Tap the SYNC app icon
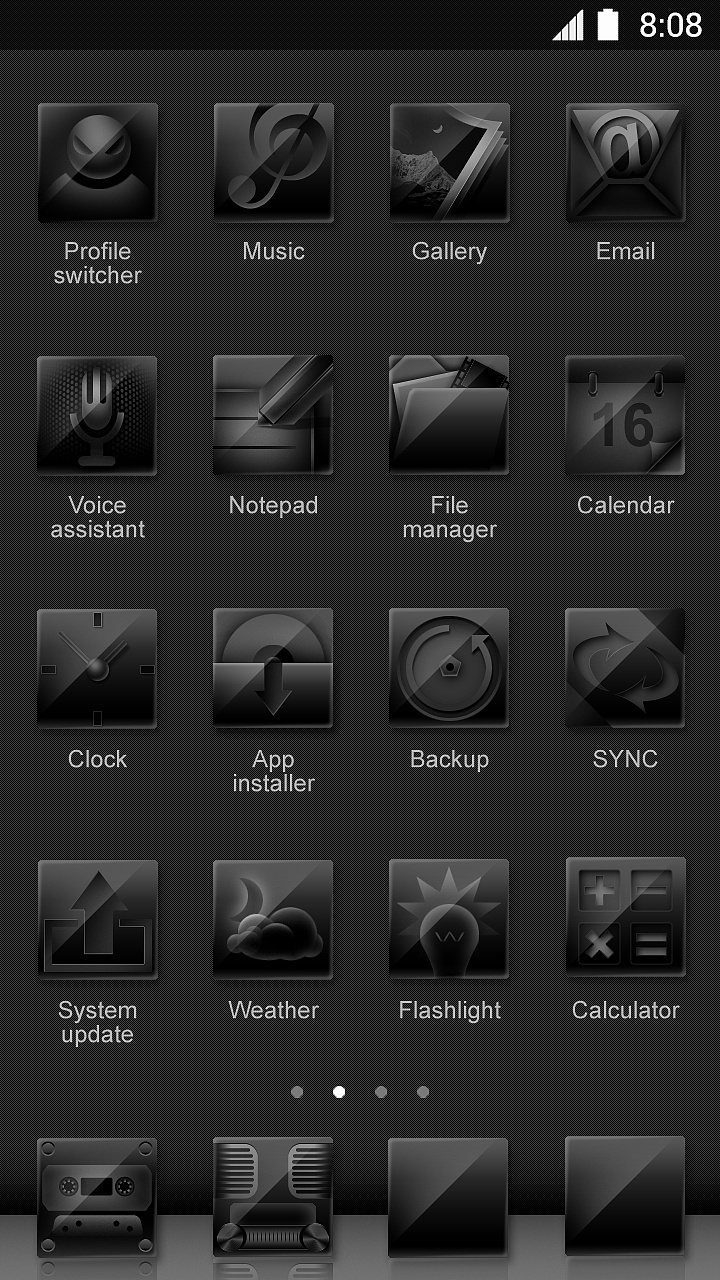The width and height of the screenshot is (720, 1280). click(625, 668)
